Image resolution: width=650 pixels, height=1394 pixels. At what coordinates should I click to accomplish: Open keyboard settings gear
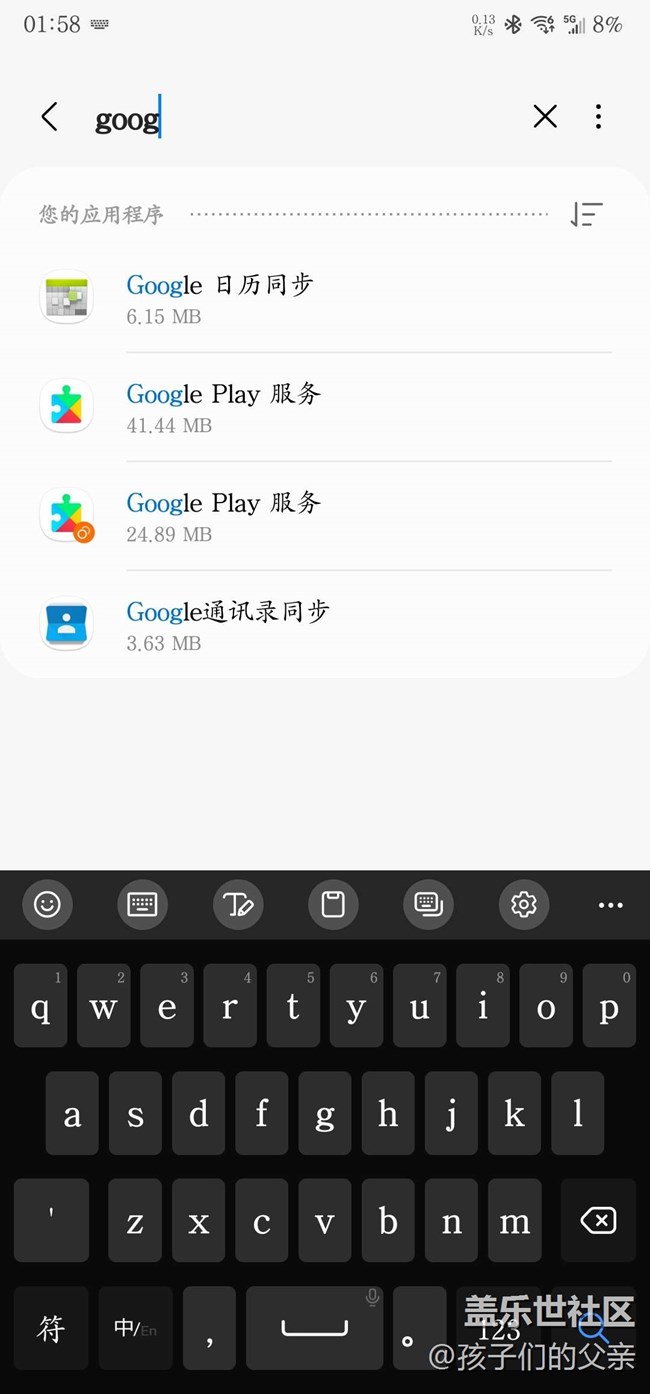point(524,904)
